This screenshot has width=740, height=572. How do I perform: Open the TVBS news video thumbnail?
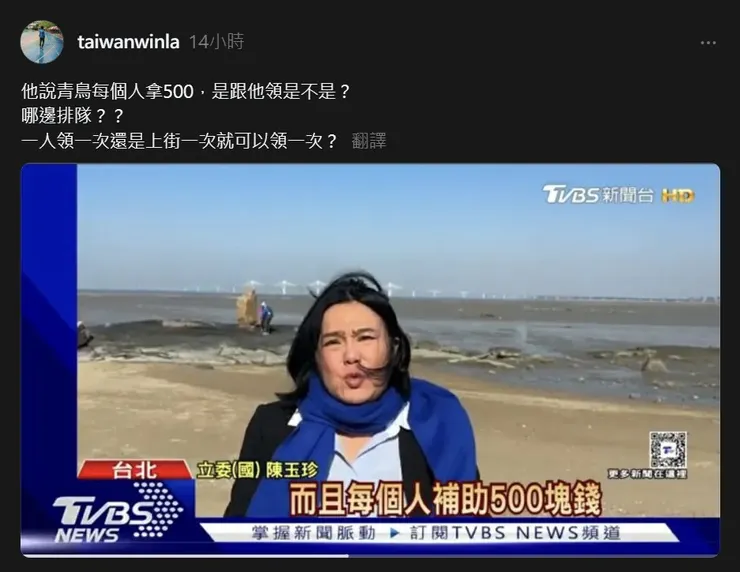pos(370,359)
